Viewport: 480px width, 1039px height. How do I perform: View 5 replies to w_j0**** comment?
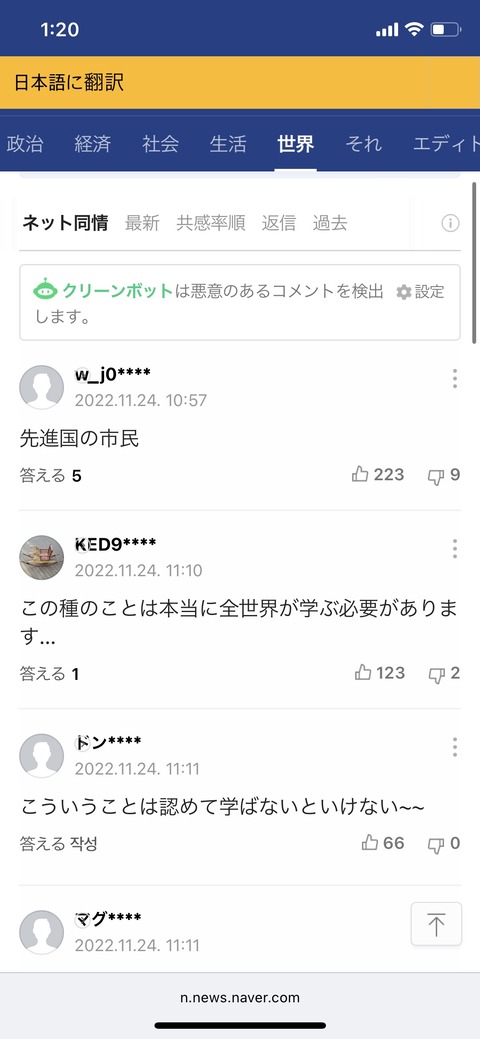tap(50, 476)
